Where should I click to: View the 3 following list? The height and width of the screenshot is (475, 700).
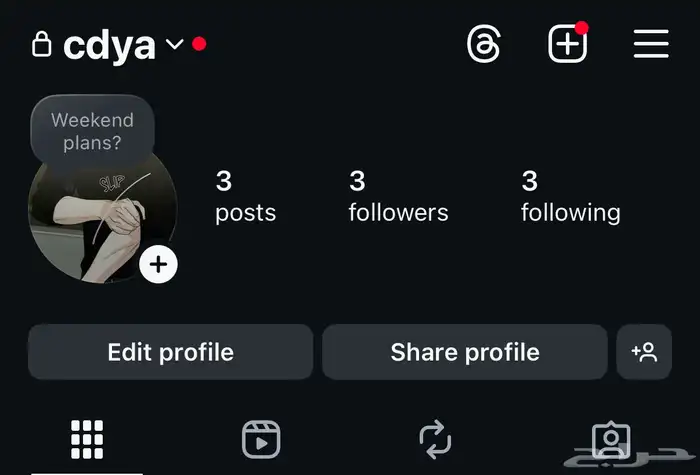(x=570, y=196)
